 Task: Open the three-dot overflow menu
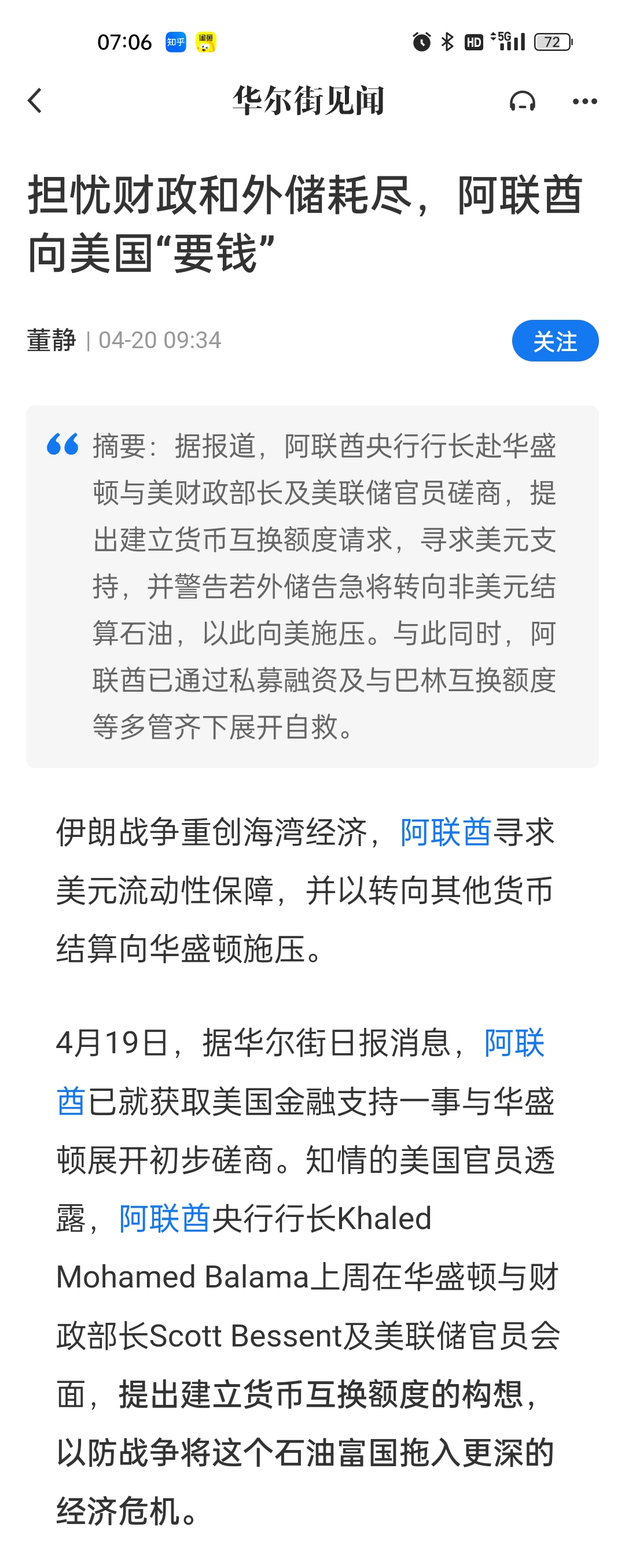point(584,101)
